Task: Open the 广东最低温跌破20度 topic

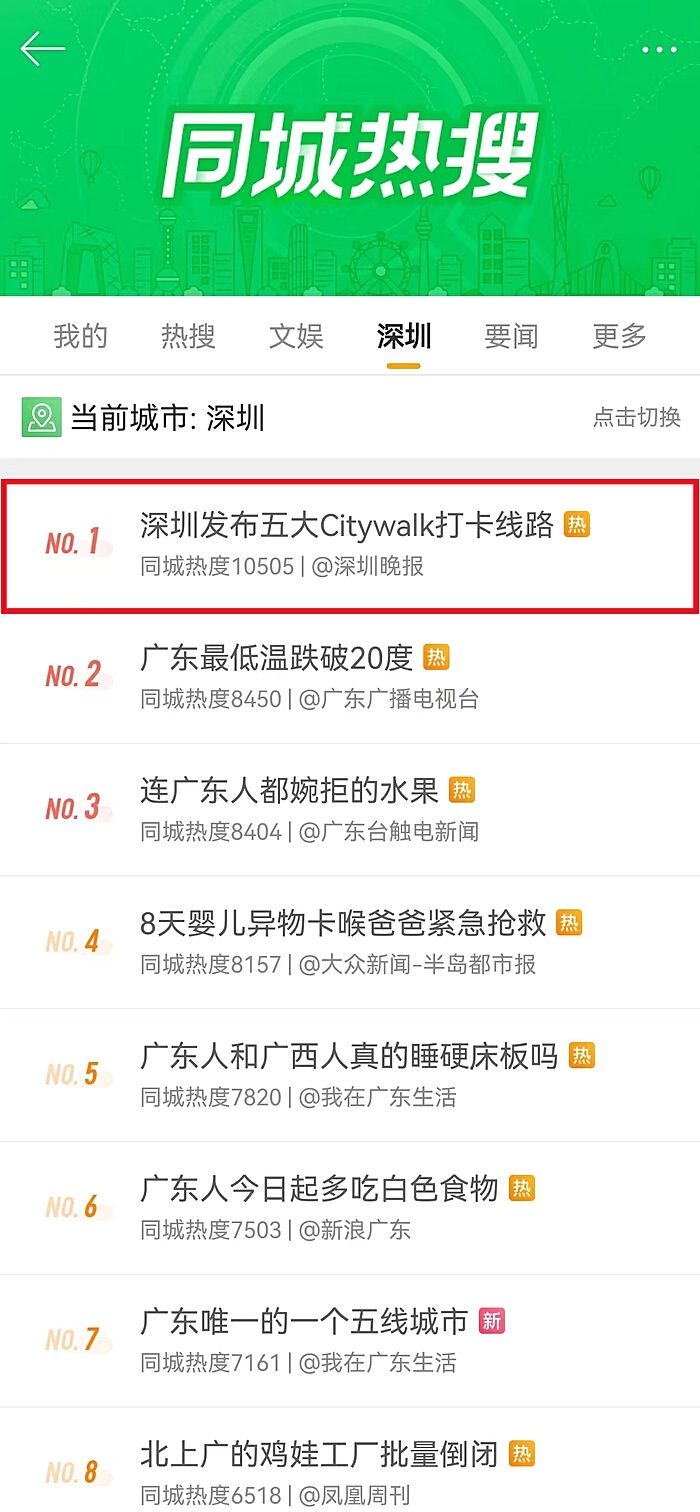Action: point(276,658)
